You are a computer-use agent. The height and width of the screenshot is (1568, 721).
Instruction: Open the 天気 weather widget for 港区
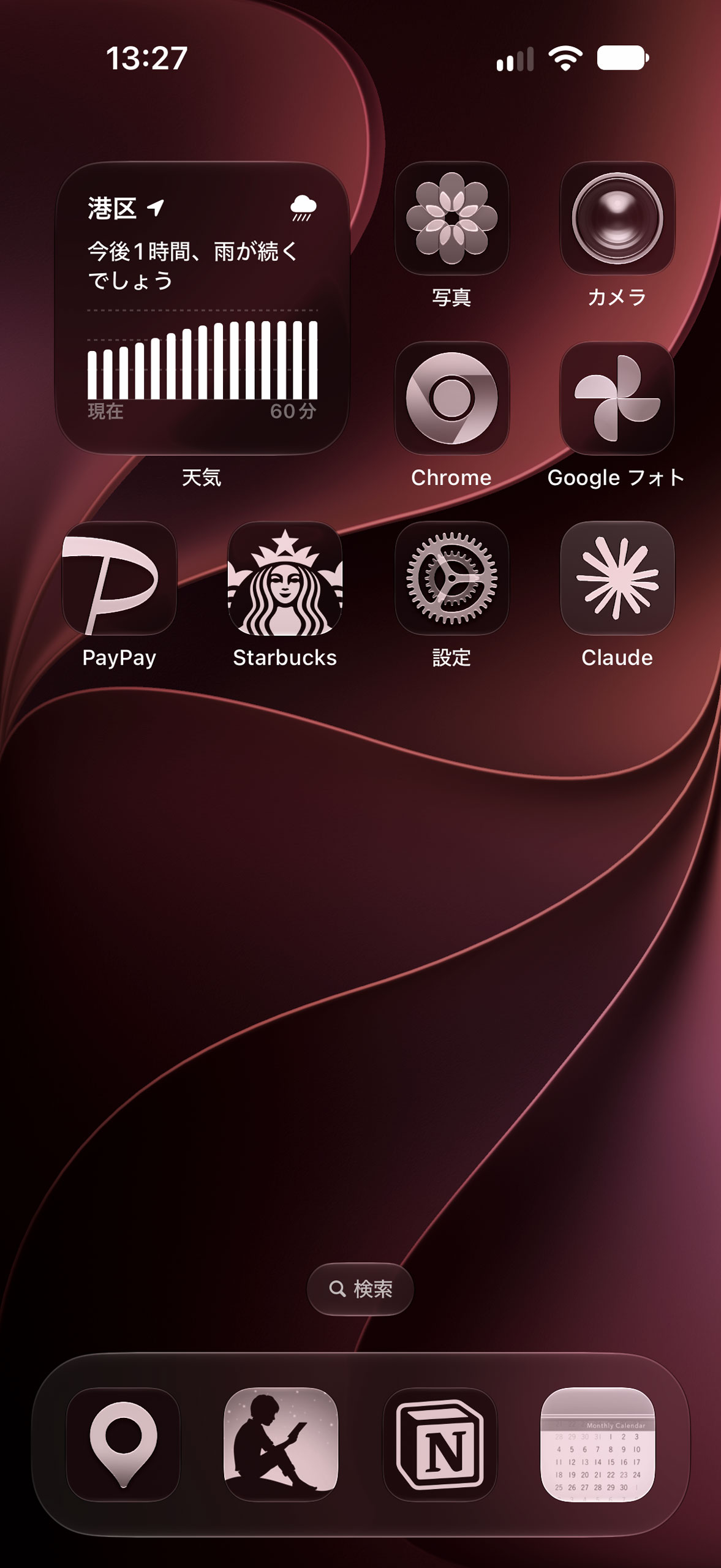[x=202, y=308]
